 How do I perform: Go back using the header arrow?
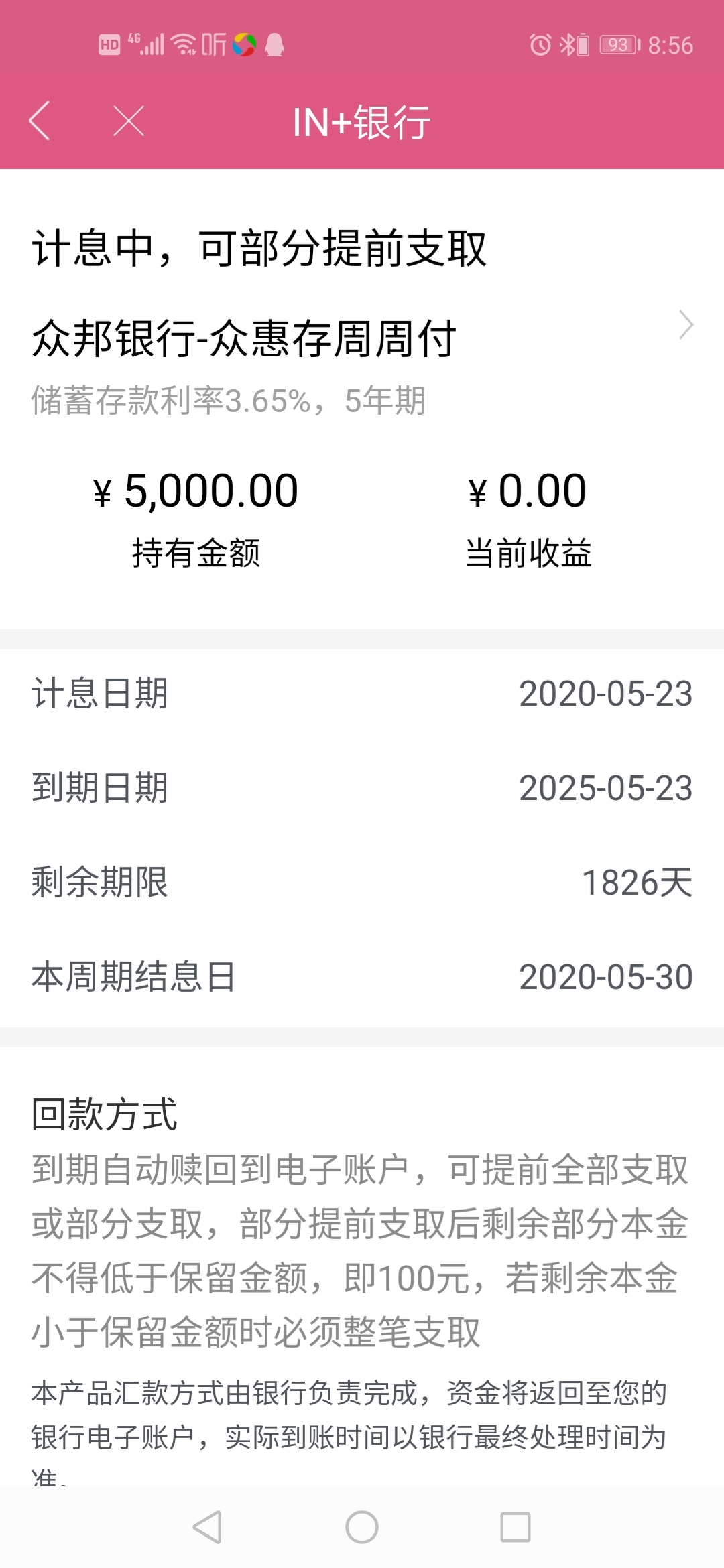(40, 121)
